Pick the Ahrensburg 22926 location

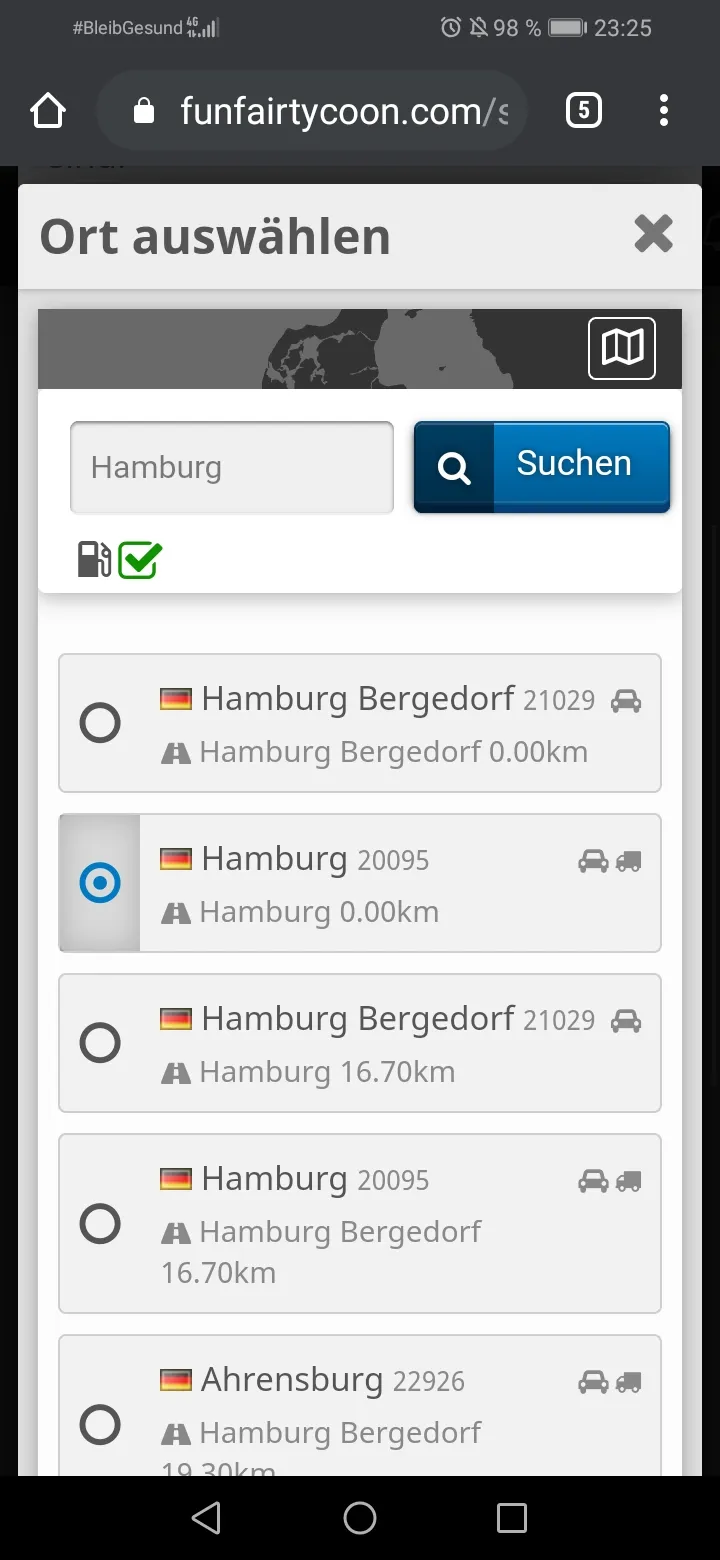pos(100,1424)
